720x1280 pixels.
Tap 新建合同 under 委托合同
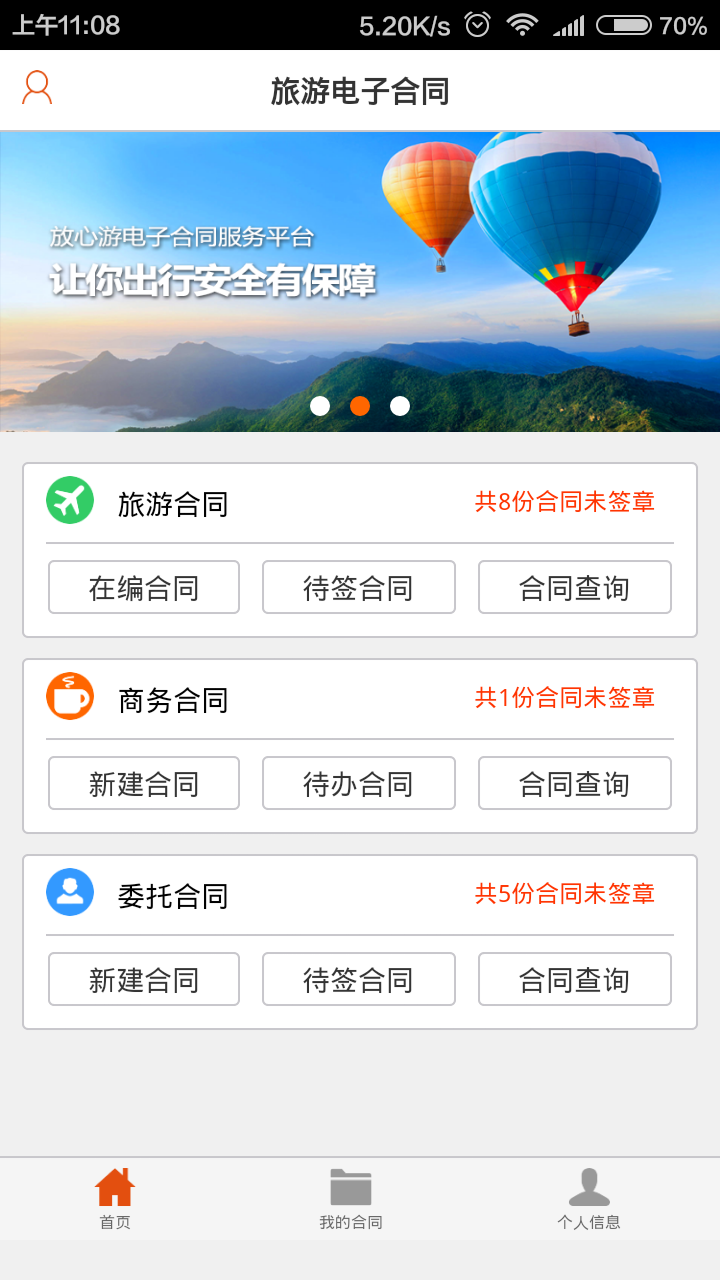144,979
